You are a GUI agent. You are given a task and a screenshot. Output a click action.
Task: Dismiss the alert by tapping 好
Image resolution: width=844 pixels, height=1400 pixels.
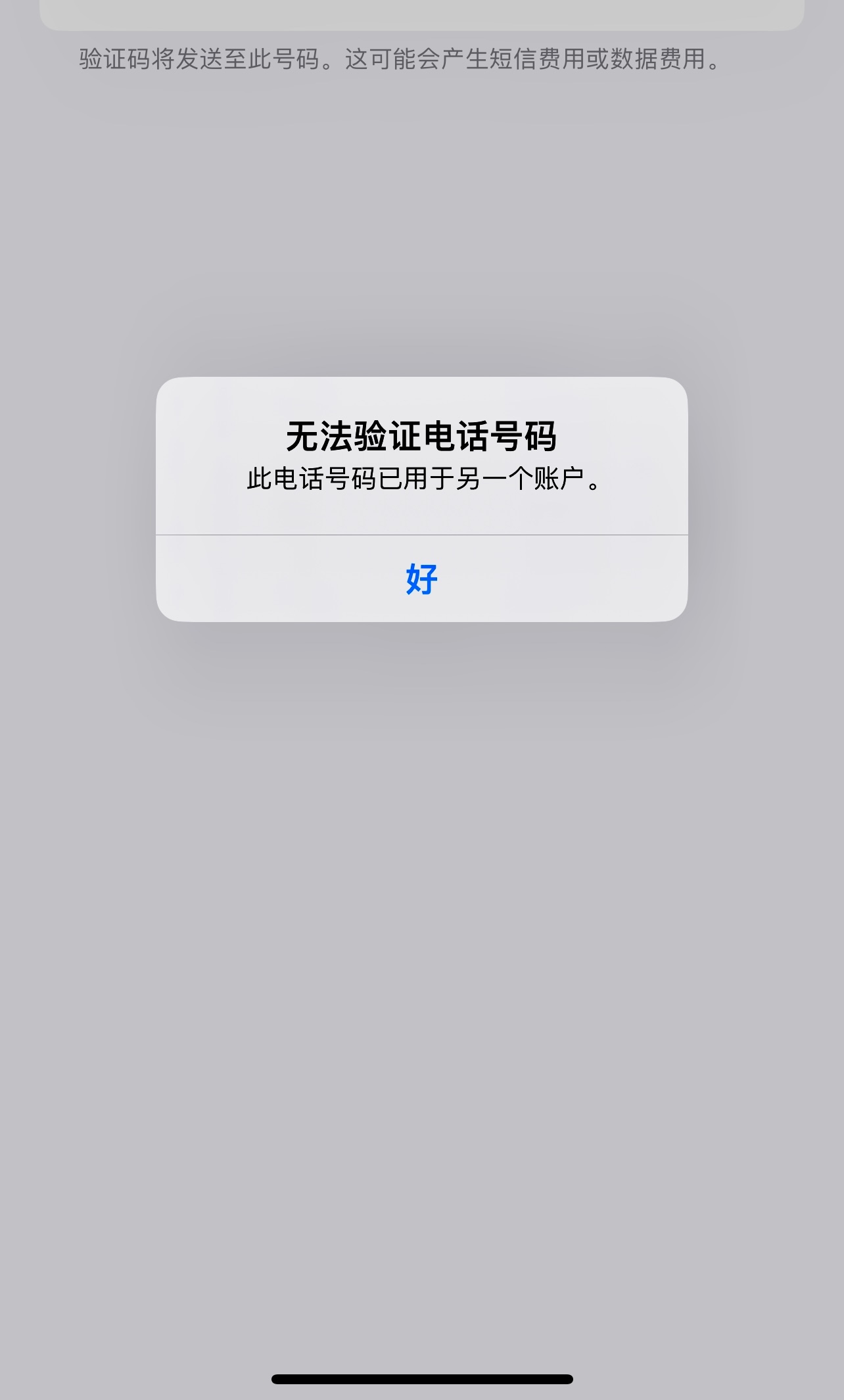point(421,579)
